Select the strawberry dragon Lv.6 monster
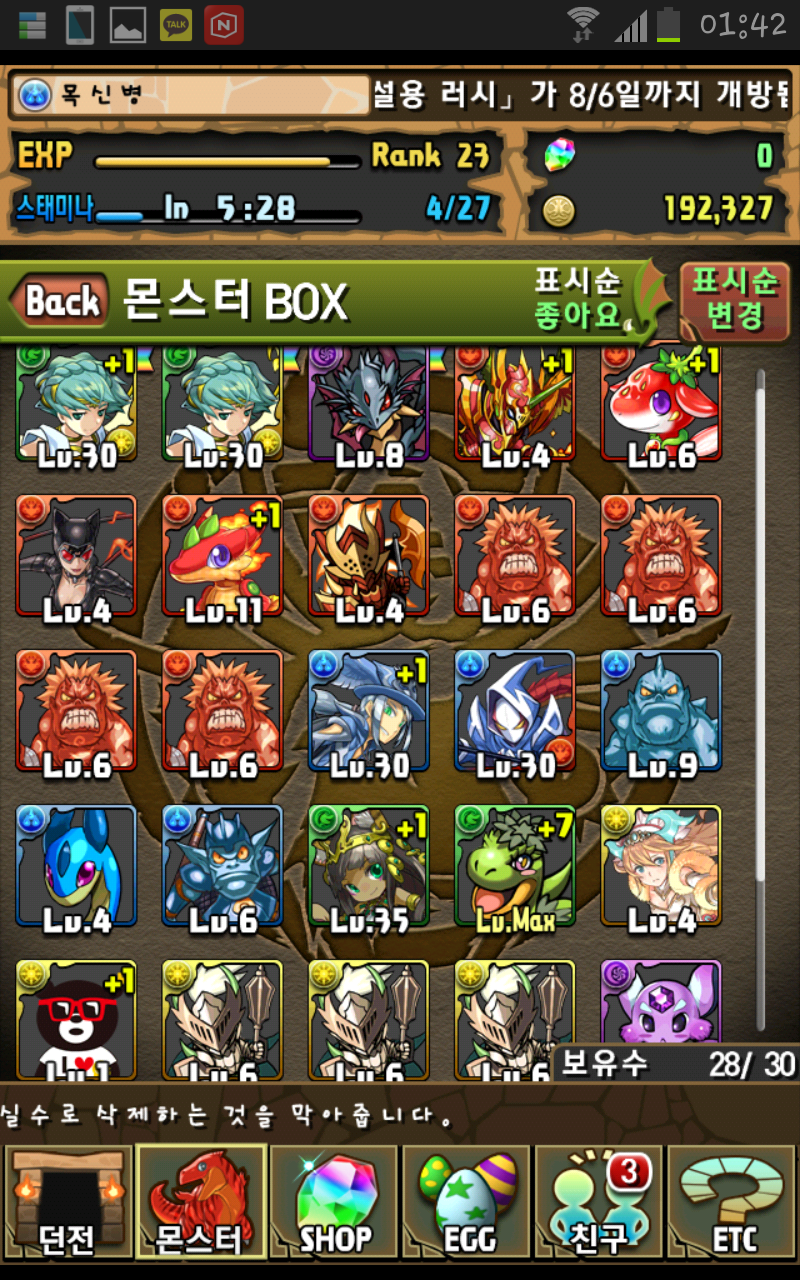Viewport: 800px width, 1280px height. (661, 405)
